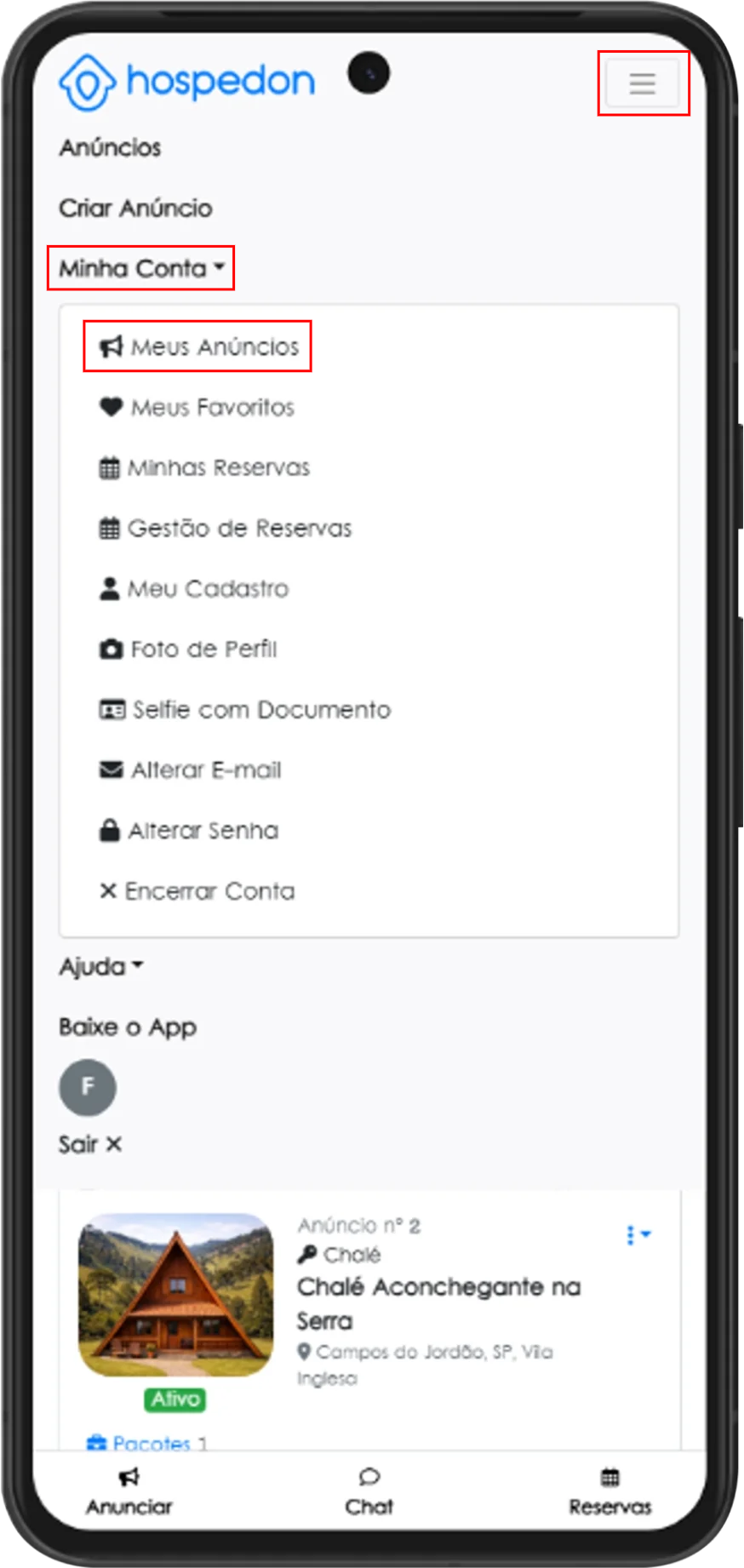Open Meu Cadastro
This screenshot has width=744, height=1568.
point(195,589)
